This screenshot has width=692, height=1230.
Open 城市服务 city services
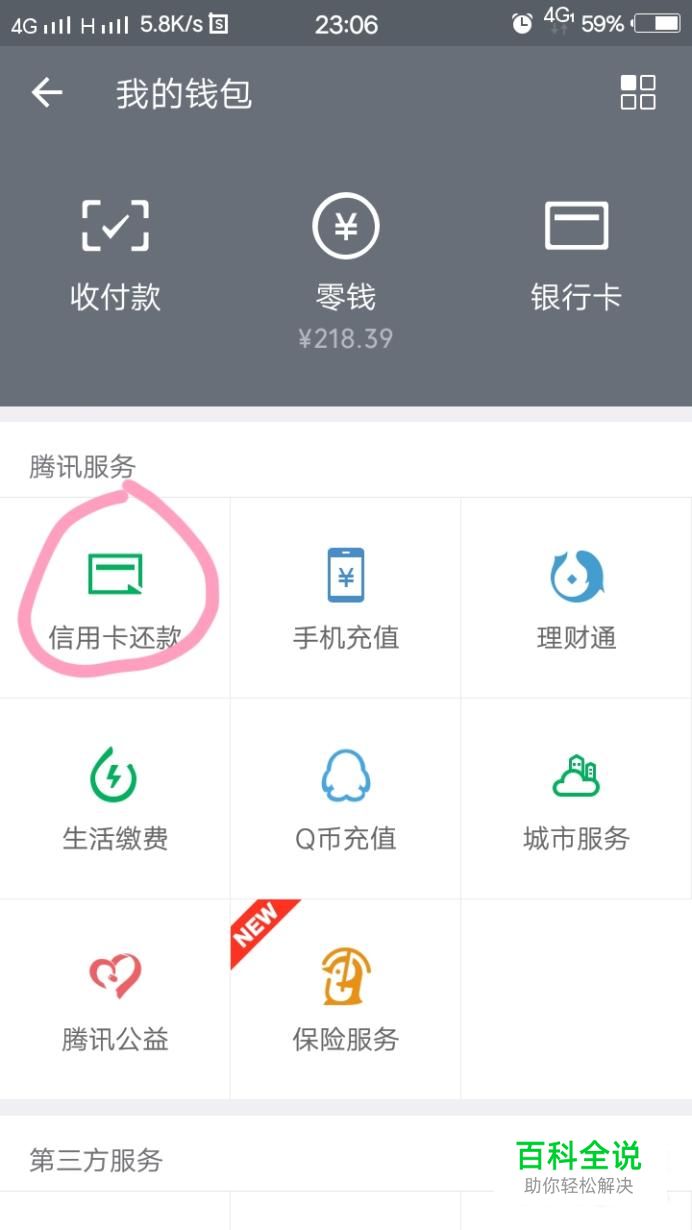pyautogui.click(x=576, y=798)
